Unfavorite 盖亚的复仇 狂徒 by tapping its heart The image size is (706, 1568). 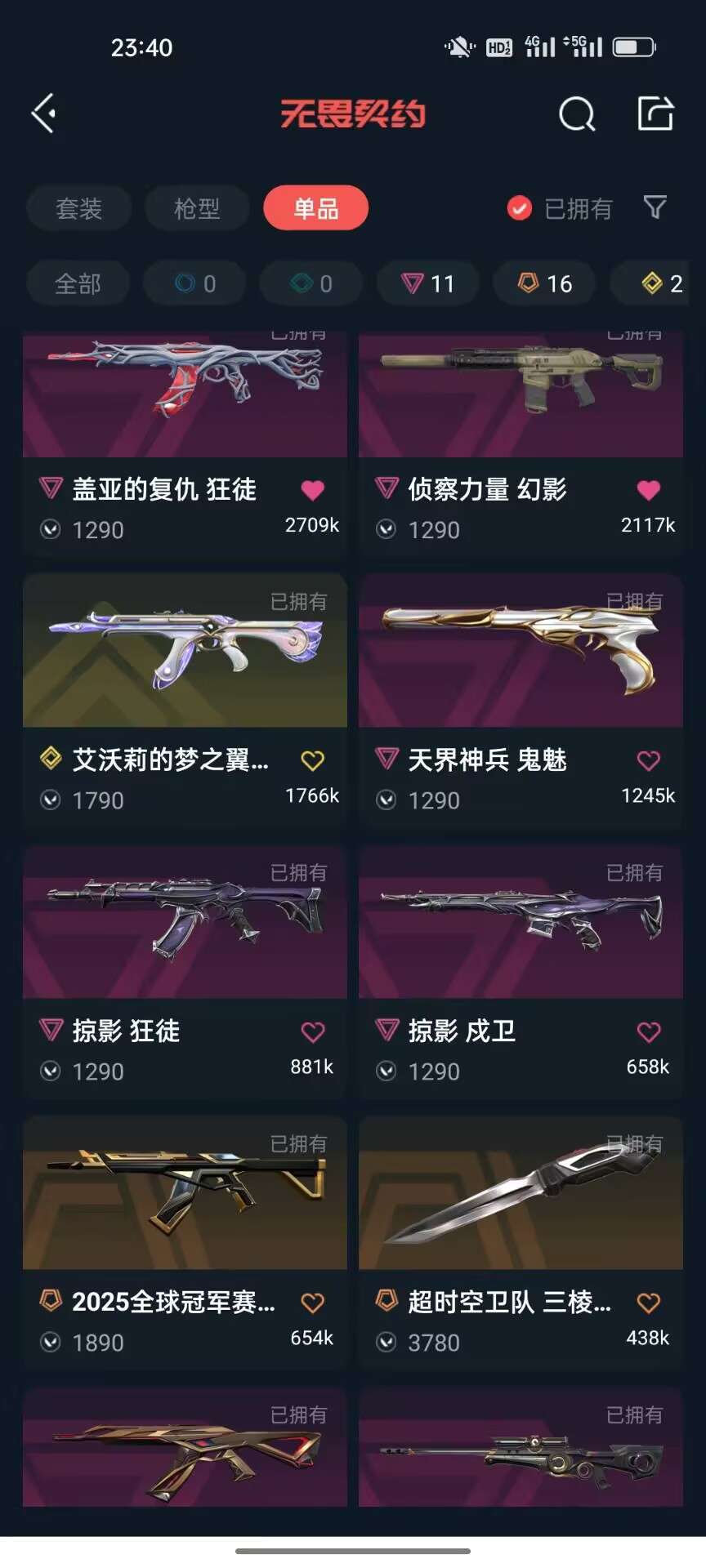(x=311, y=489)
